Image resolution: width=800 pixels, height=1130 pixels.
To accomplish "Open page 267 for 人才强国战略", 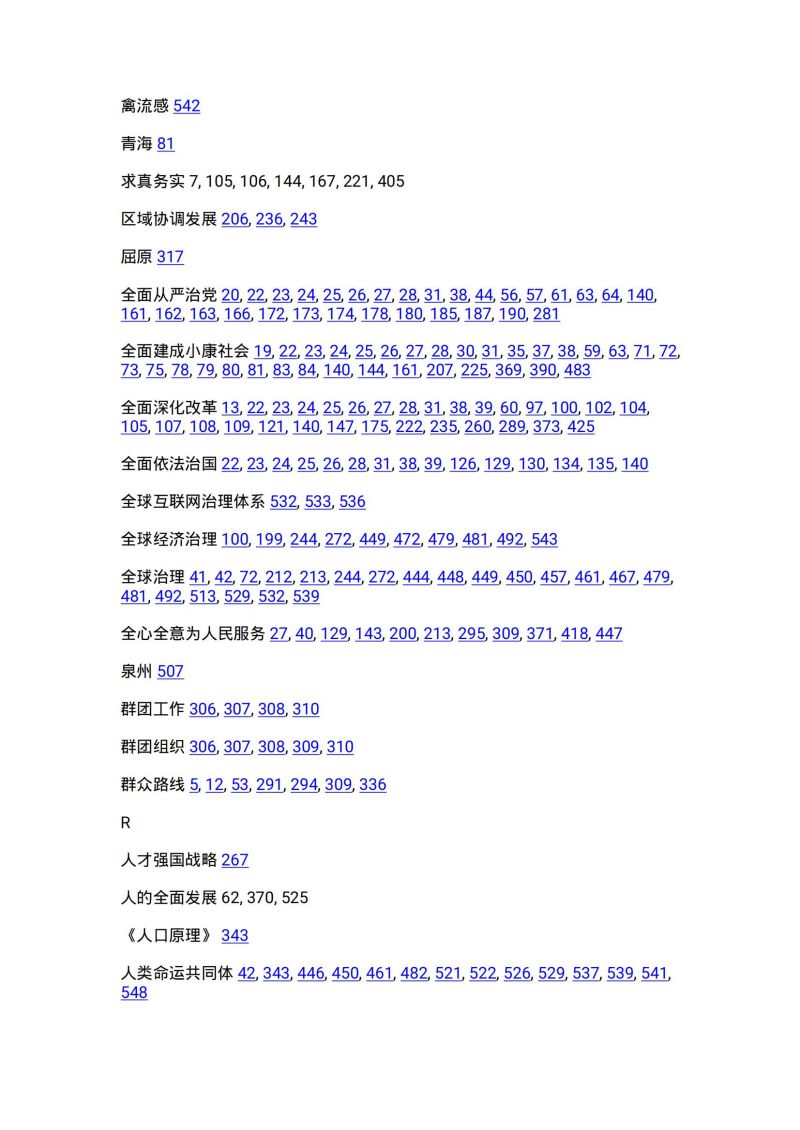I will [x=234, y=860].
